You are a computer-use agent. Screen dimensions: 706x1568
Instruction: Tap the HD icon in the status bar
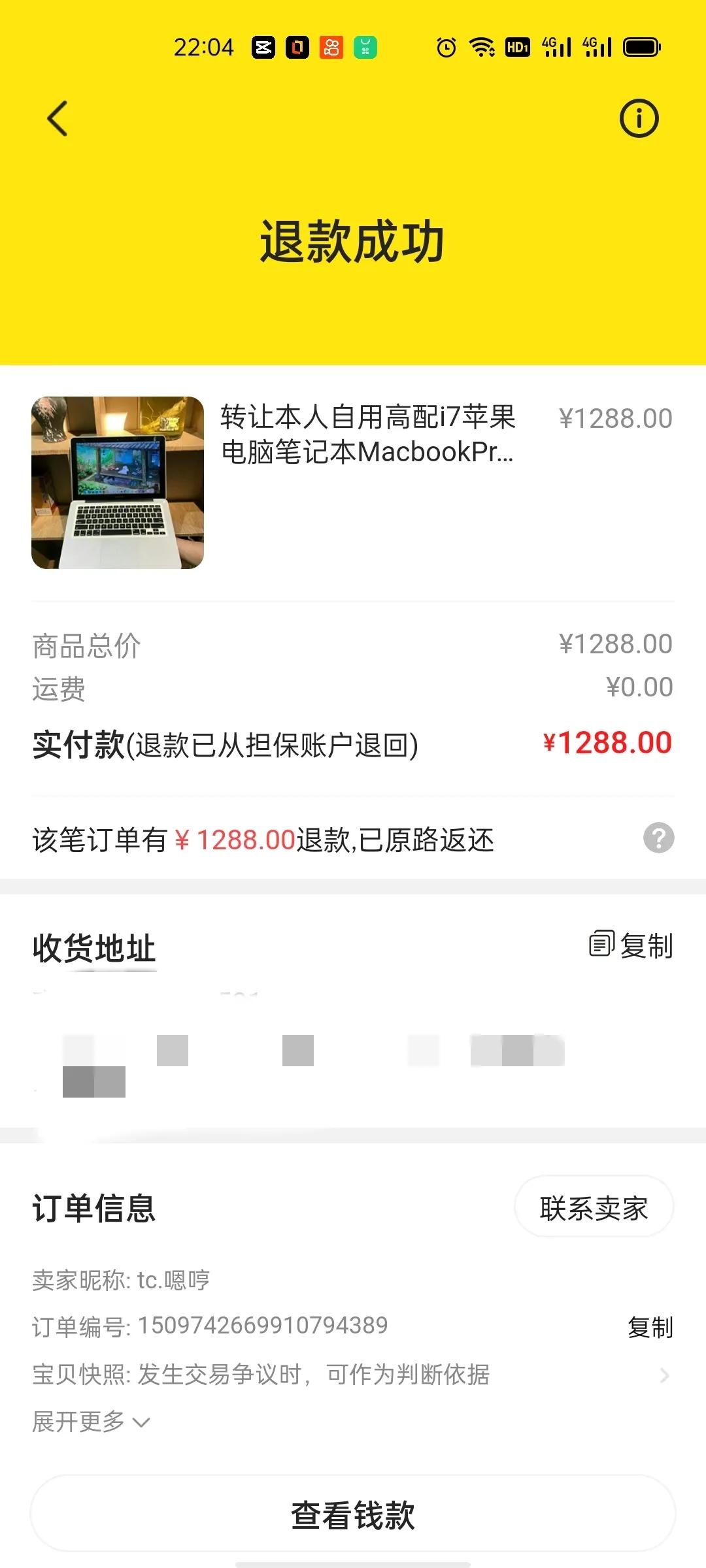516,47
